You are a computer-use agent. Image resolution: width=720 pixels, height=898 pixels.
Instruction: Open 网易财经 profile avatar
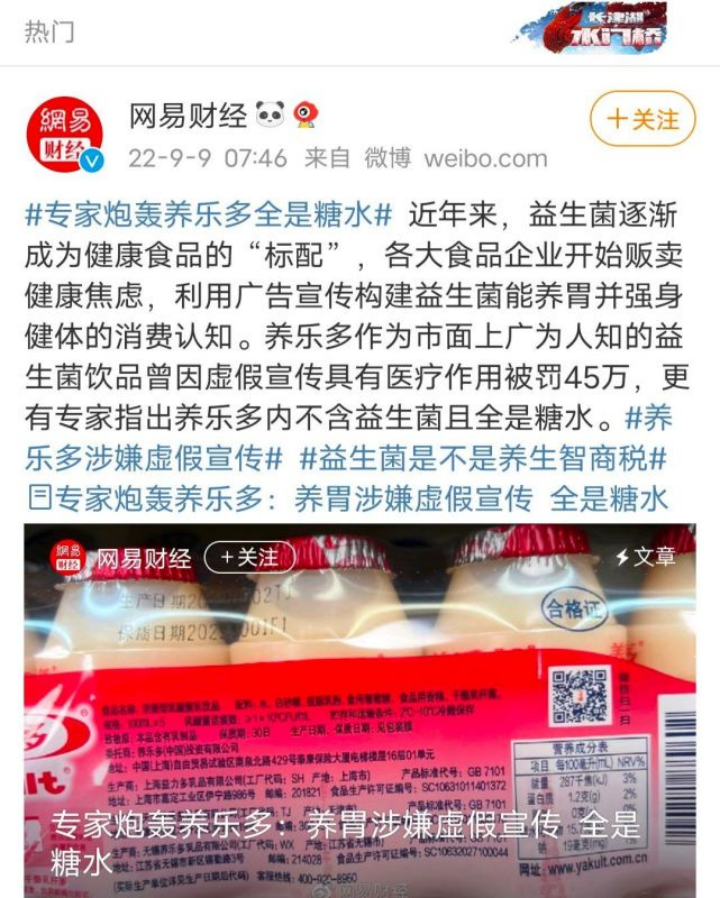click(x=64, y=134)
